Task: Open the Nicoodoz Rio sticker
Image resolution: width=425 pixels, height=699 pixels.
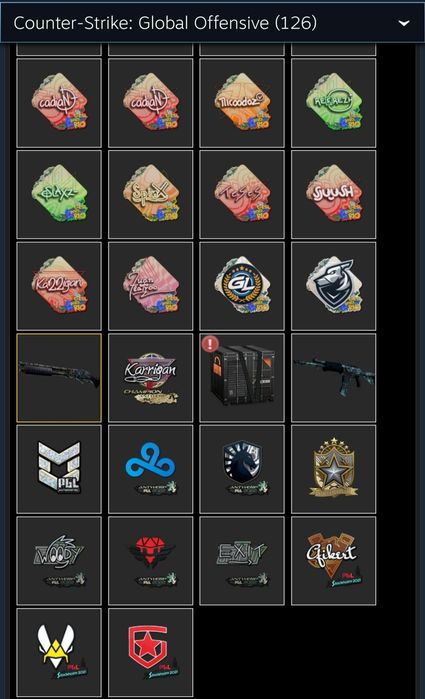Action: [x=242, y=103]
